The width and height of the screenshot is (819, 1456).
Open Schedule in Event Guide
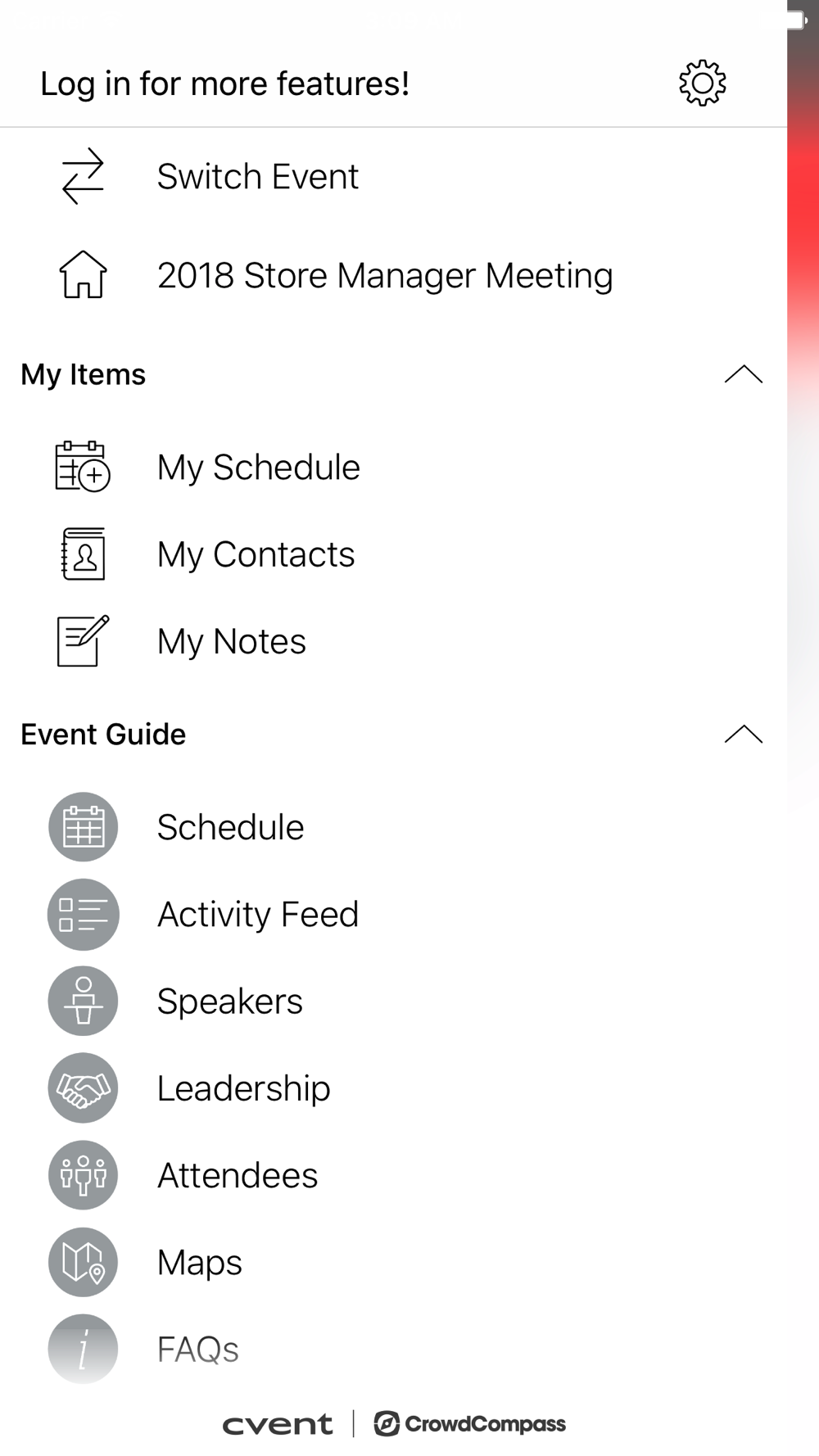click(x=393, y=827)
